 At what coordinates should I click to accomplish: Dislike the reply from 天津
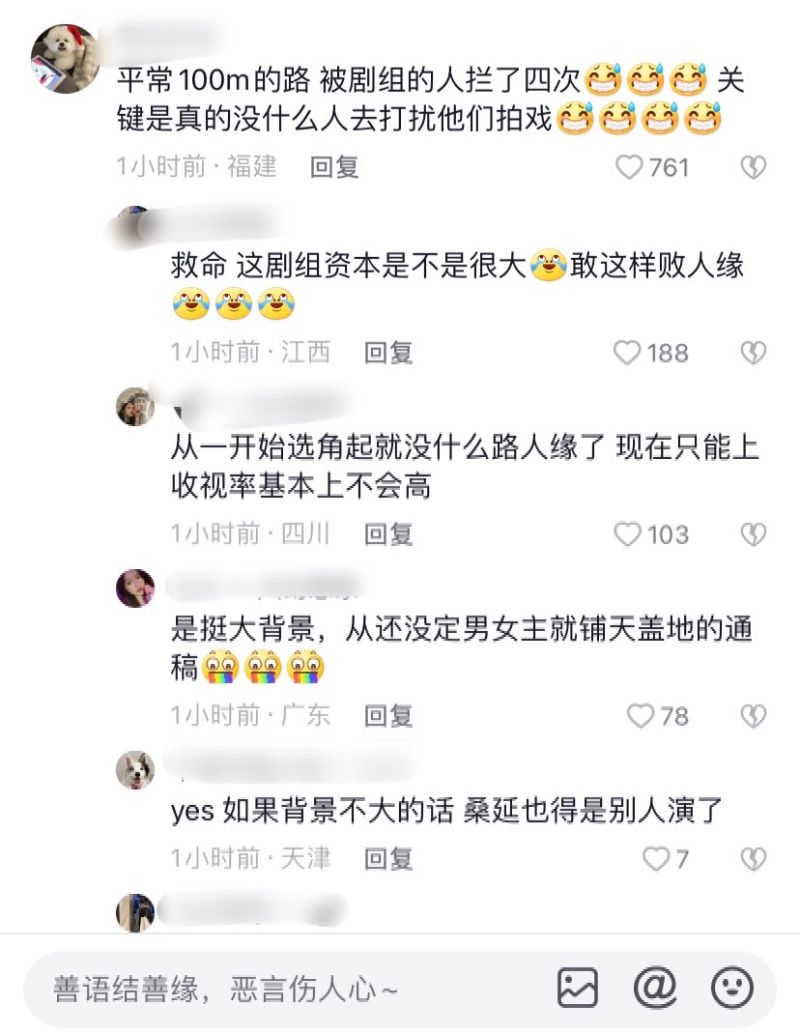[x=753, y=858]
